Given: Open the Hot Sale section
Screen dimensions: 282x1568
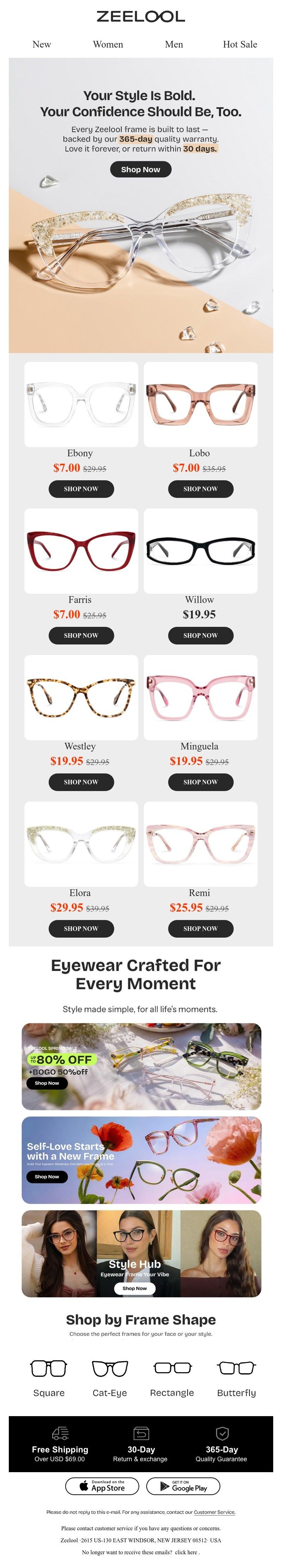Looking at the screenshot, I should pos(239,44).
